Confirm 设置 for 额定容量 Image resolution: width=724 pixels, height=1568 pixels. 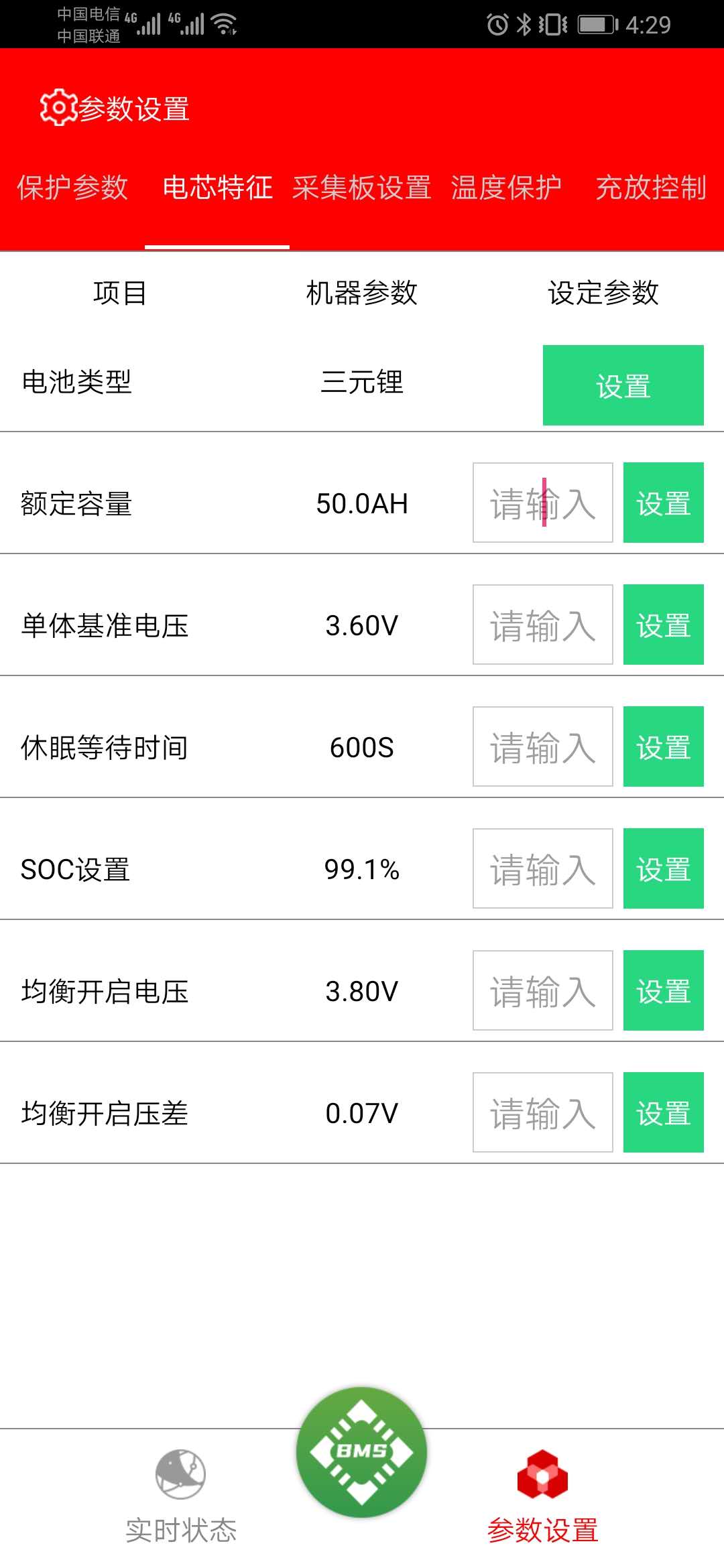point(664,503)
